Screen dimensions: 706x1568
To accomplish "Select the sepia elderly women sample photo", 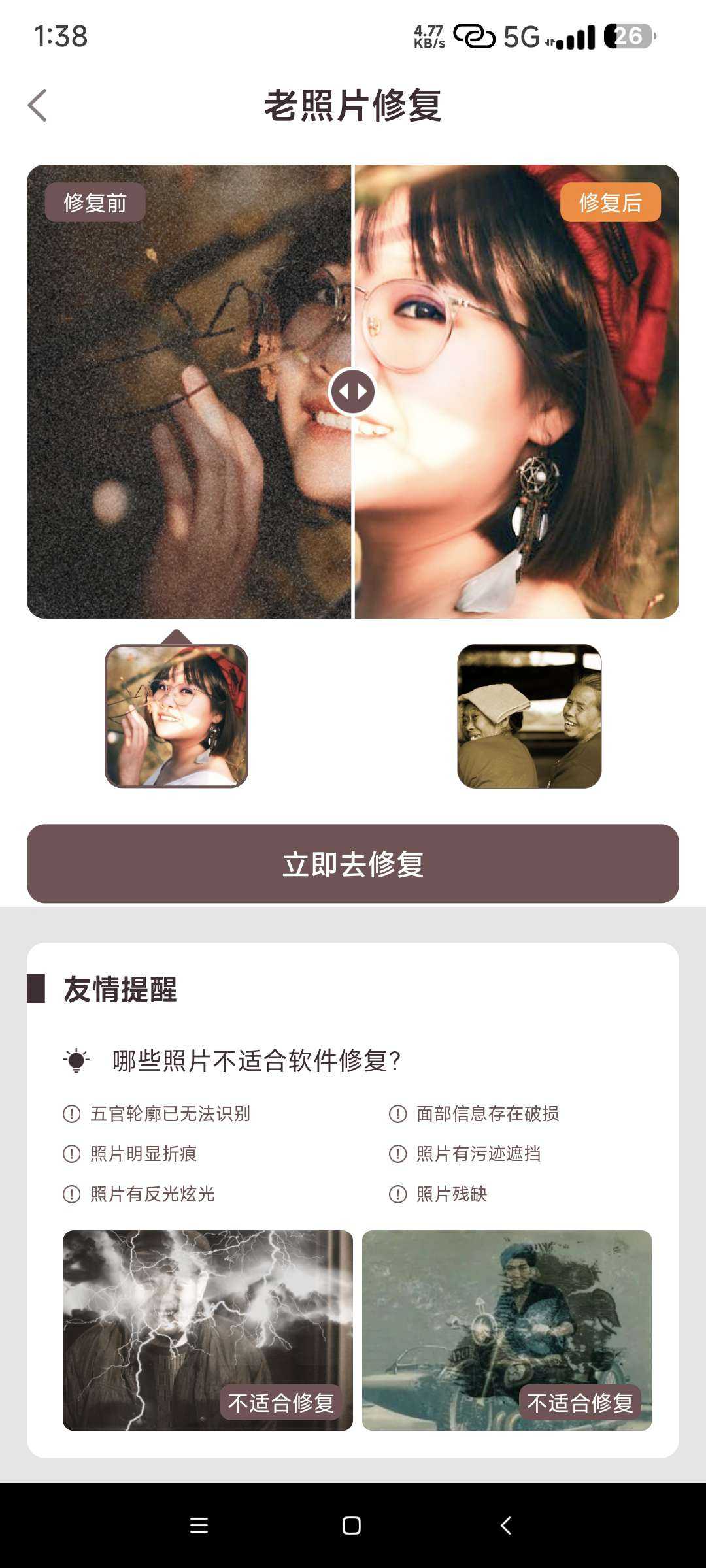I will tap(529, 716).
